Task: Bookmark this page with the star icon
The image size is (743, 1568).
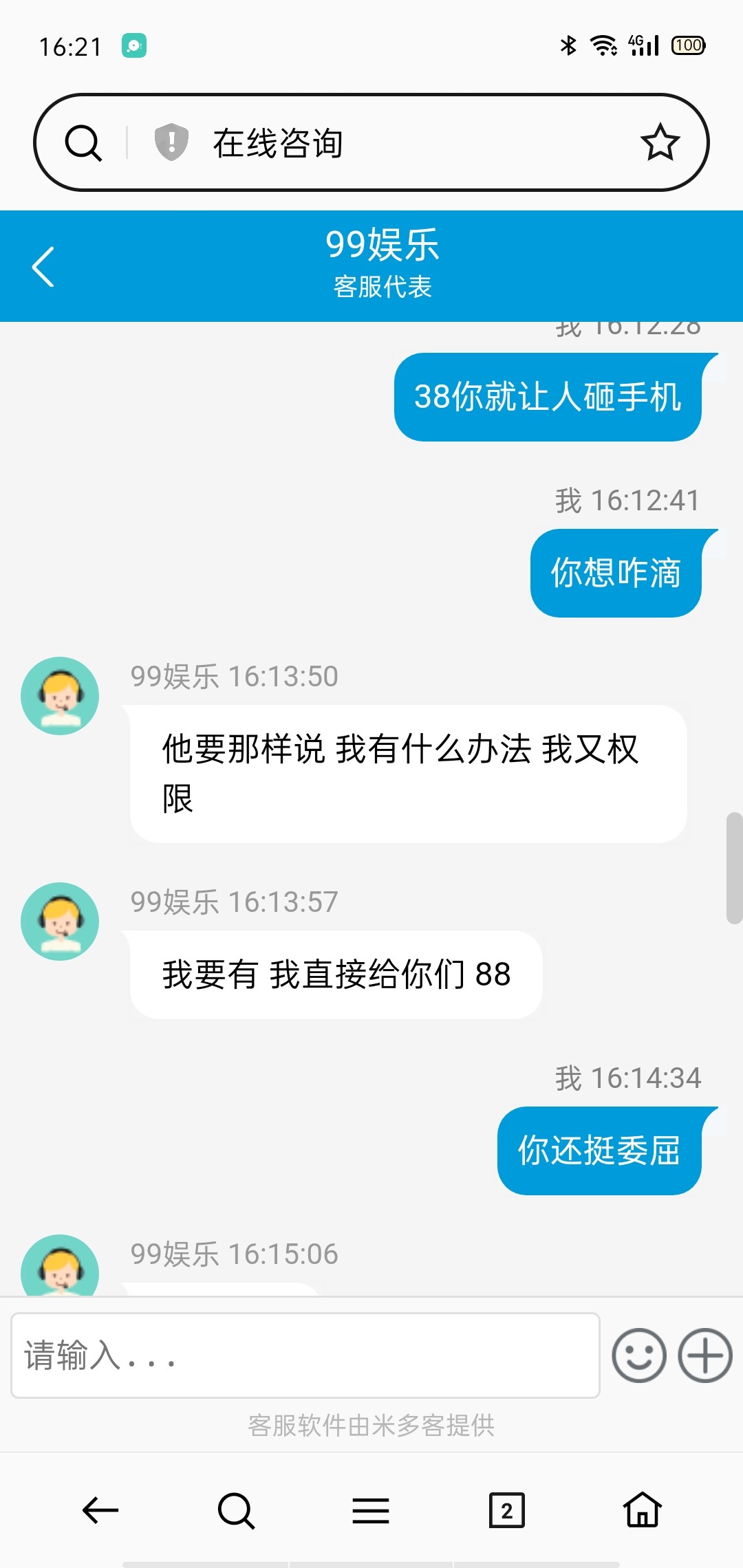Action: pos(660,142)
